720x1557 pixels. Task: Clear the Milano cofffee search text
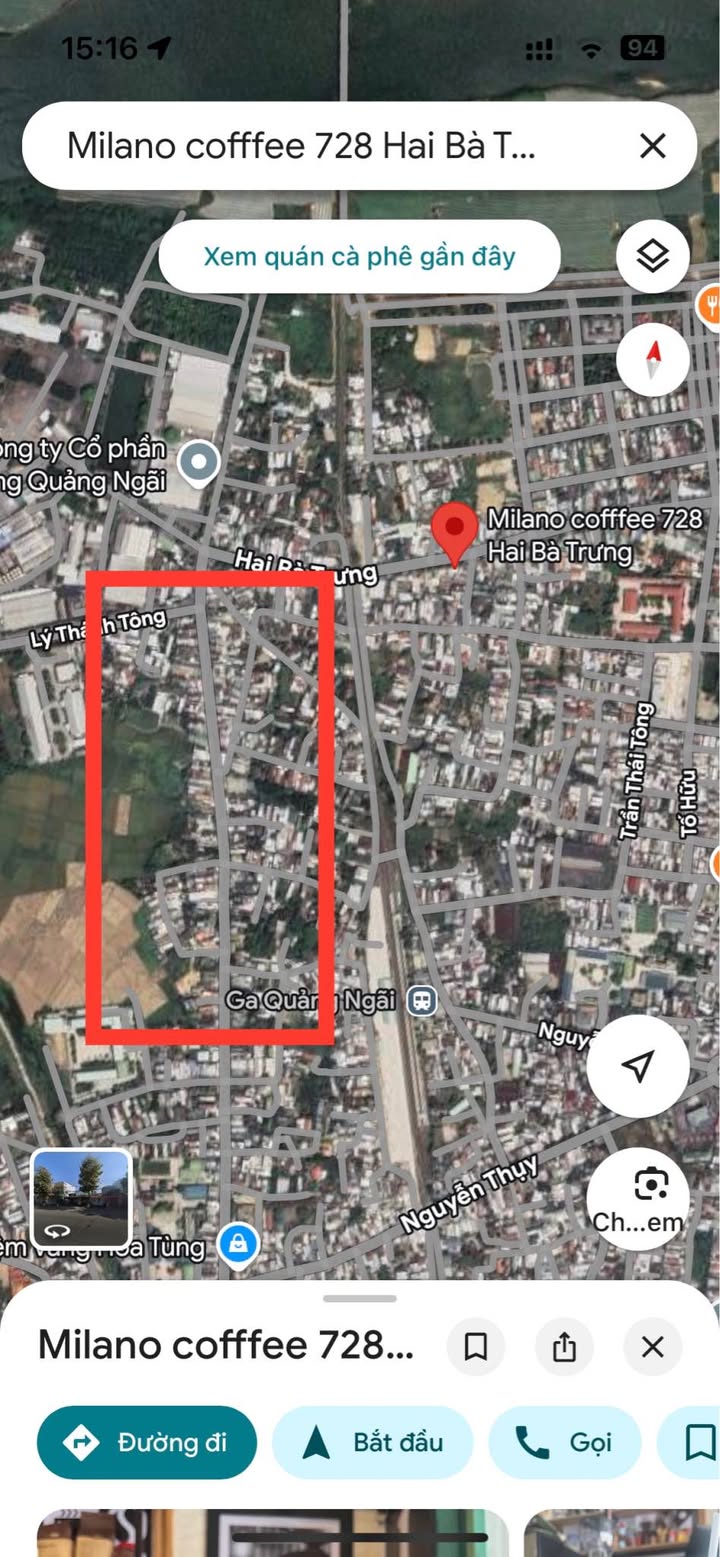pyautogui.click(x=652, y=147)
